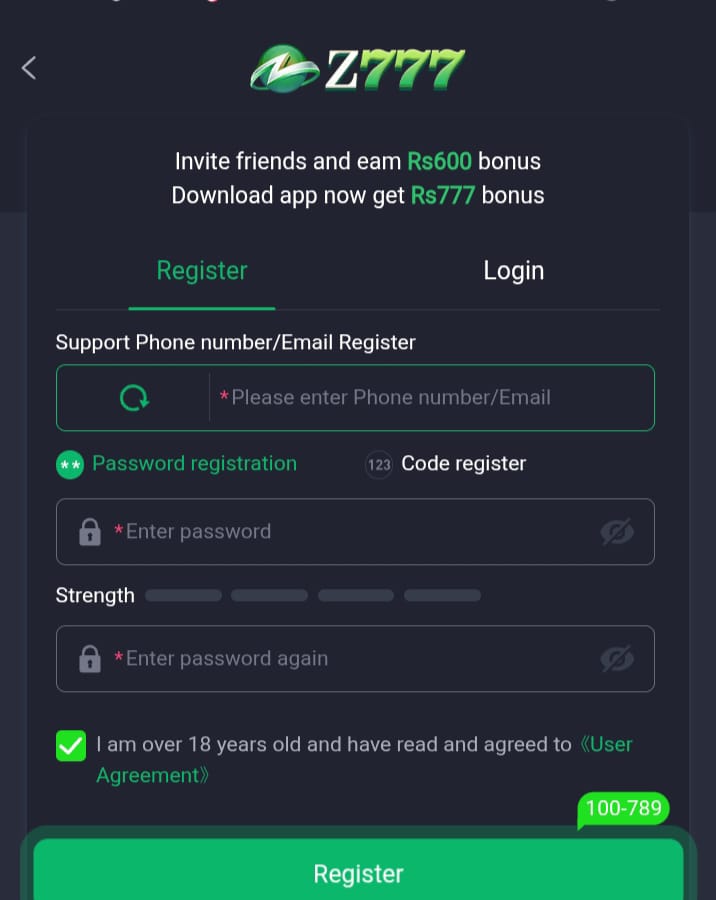Uncheck the over 18 agreement checkbox
The height and width of the screenshot is (900, 716).
(71, 746)
